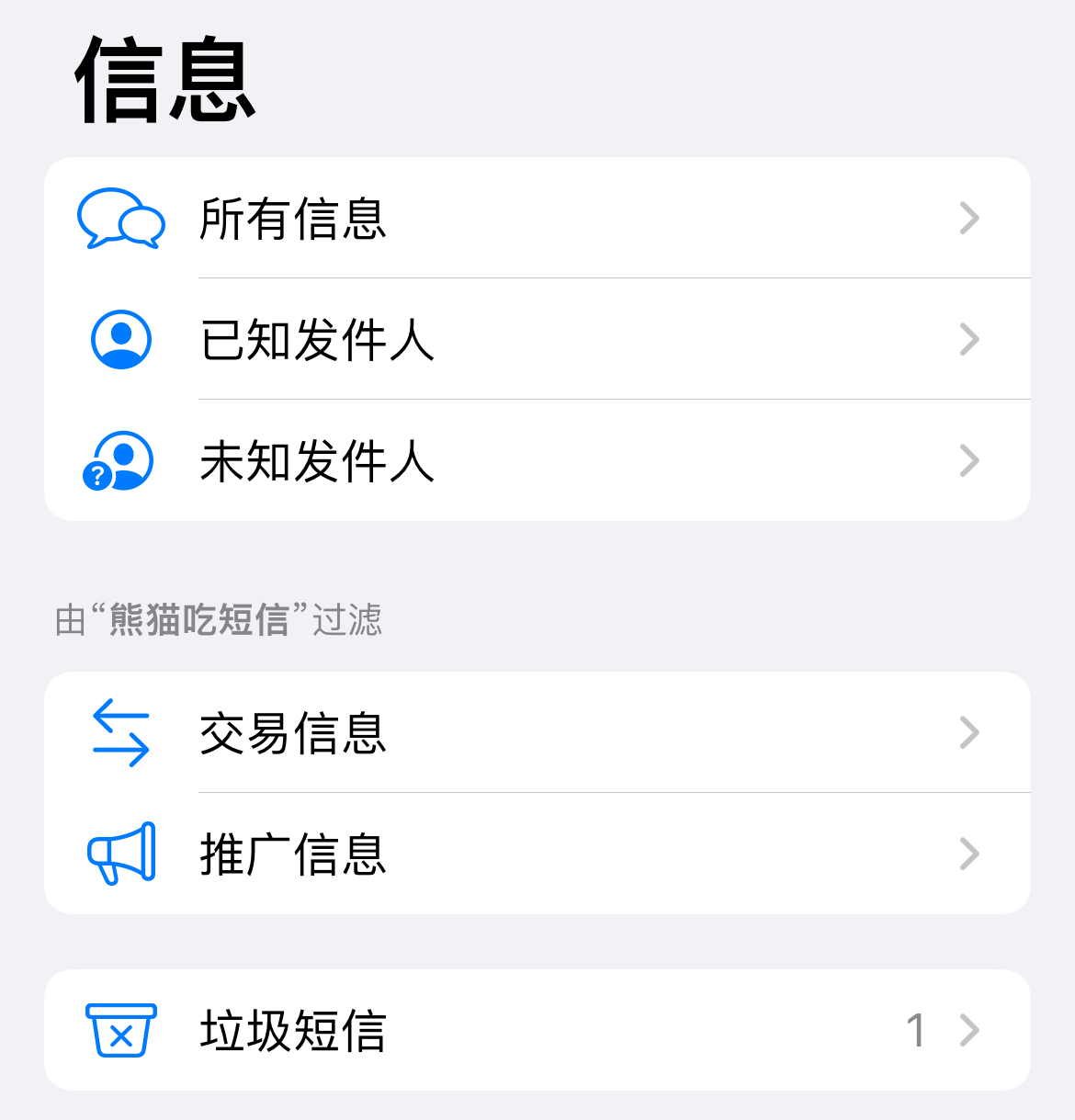Open 所有信息 (all messages)
Viewport: 1075px width, 1120px height.
tap(537, 219)
